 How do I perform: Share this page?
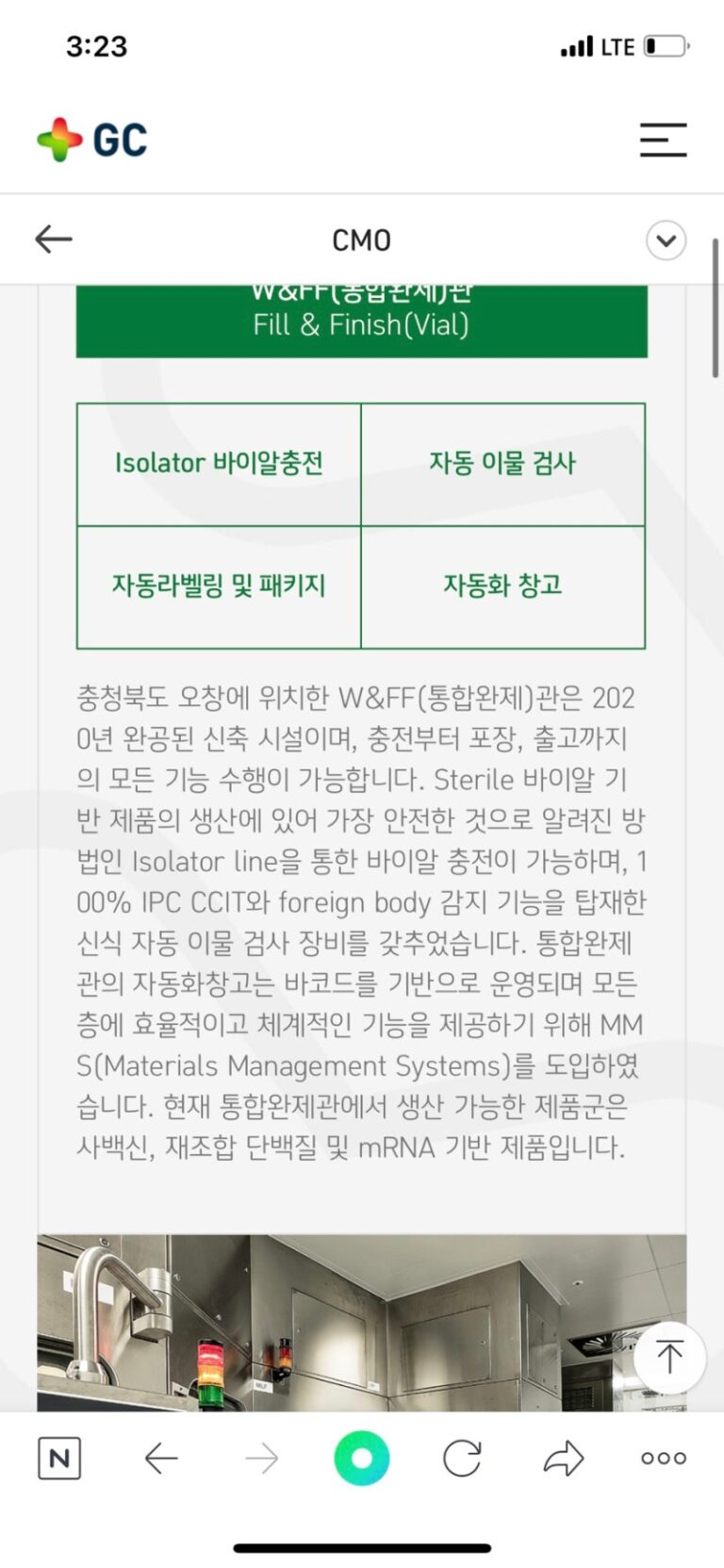[x=564, y=1458]
